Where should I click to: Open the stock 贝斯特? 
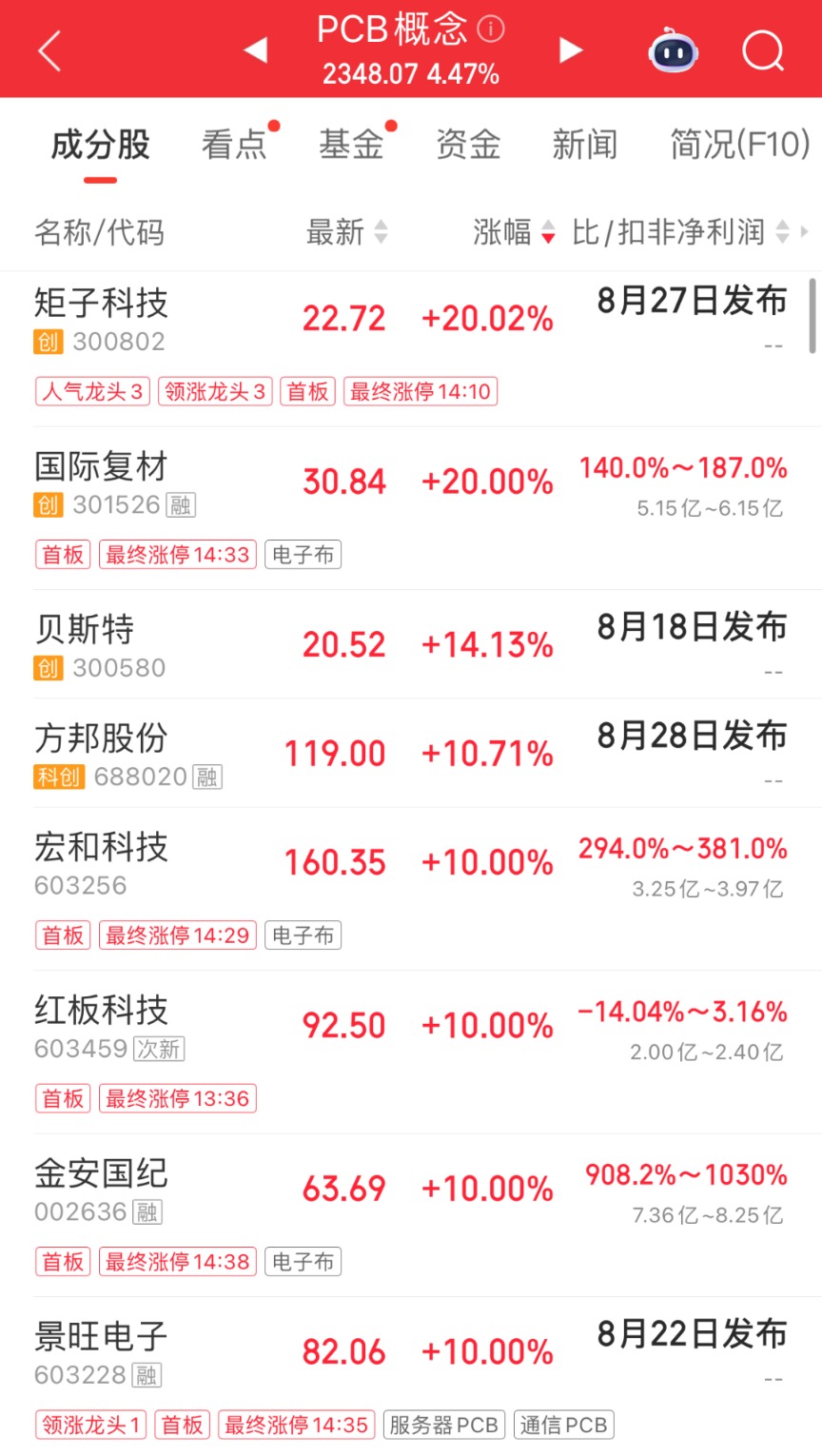411,645
